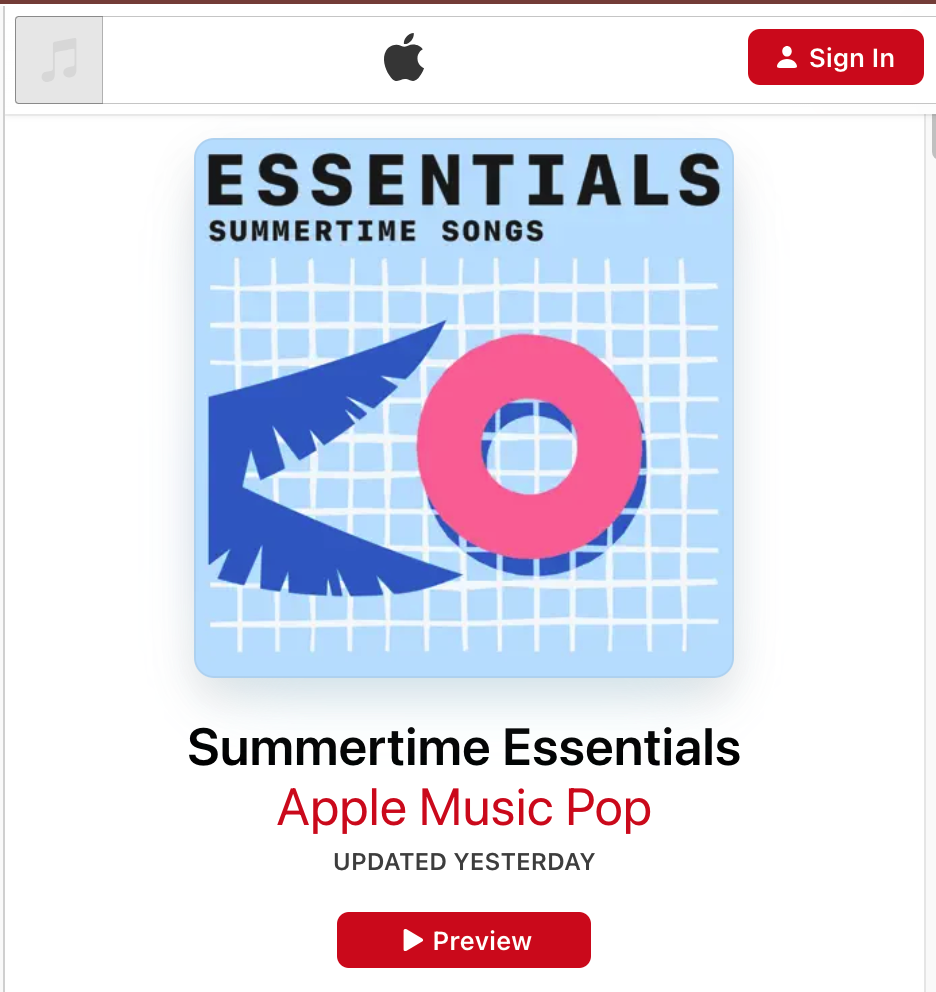The width and height of the screenshot is (936, 992).
Task: Open the Apple Music Pop curator link
Action: click(464, 807)
